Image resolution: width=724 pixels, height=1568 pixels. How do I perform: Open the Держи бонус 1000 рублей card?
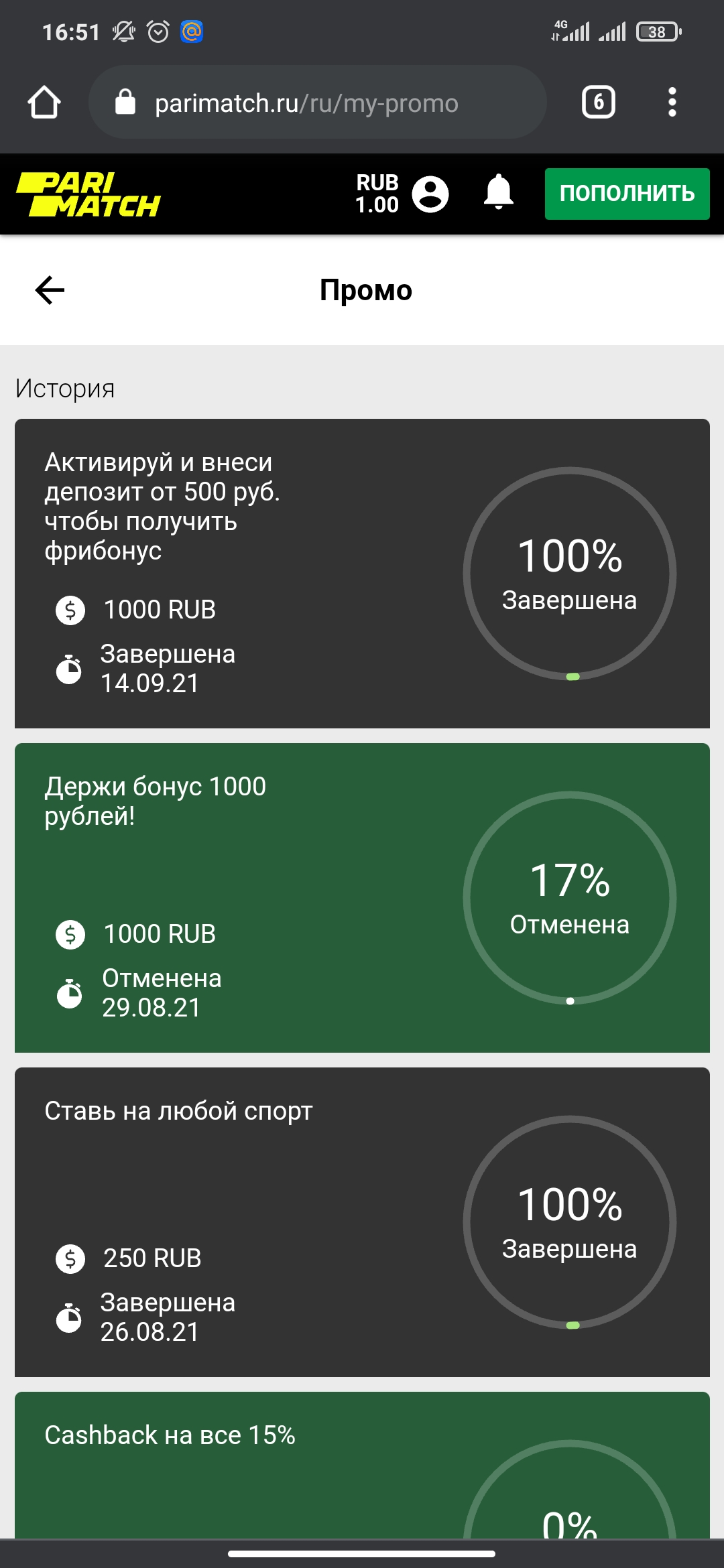[x=362, y=898]
